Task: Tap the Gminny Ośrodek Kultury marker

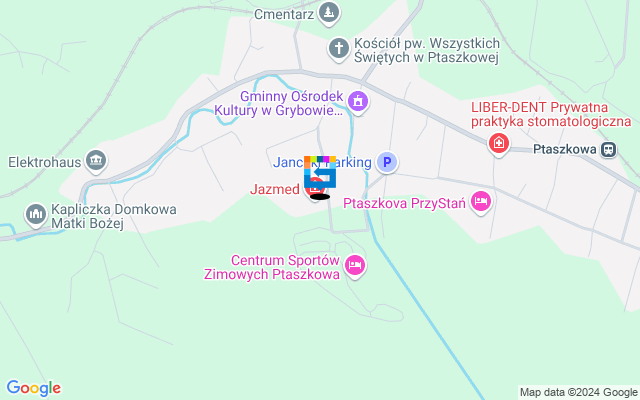Action: (x=359, y=101)
